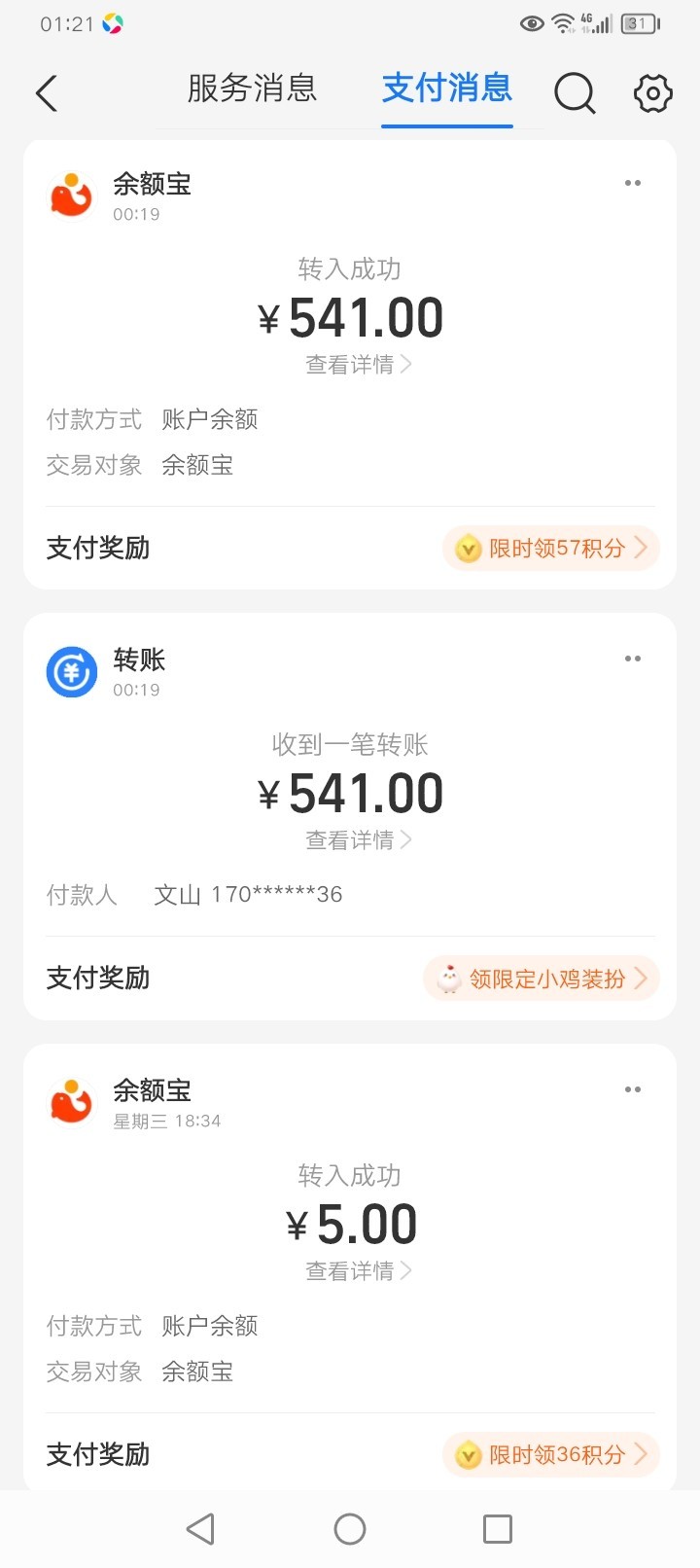Open more options on 转账 card
Viewport: 700px width, 1568px height.
coord(633,659)
